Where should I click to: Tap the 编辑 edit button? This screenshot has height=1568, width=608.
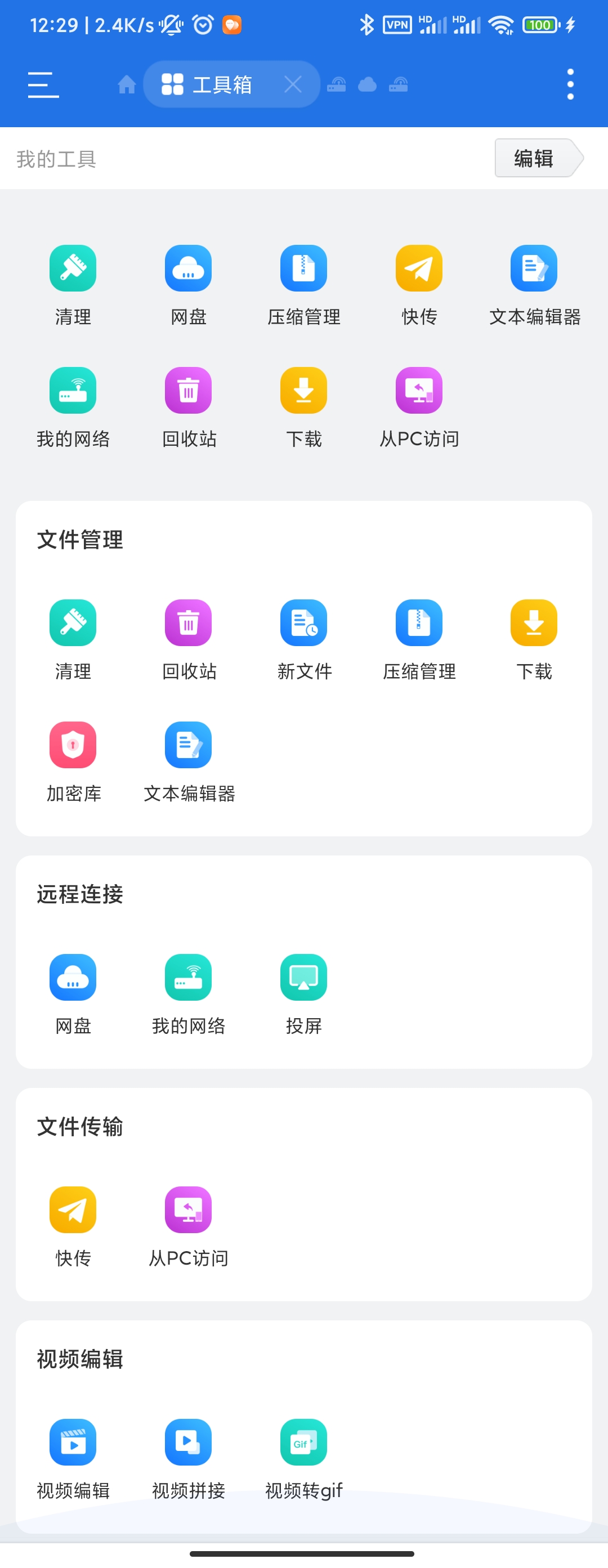coord(534,159)
